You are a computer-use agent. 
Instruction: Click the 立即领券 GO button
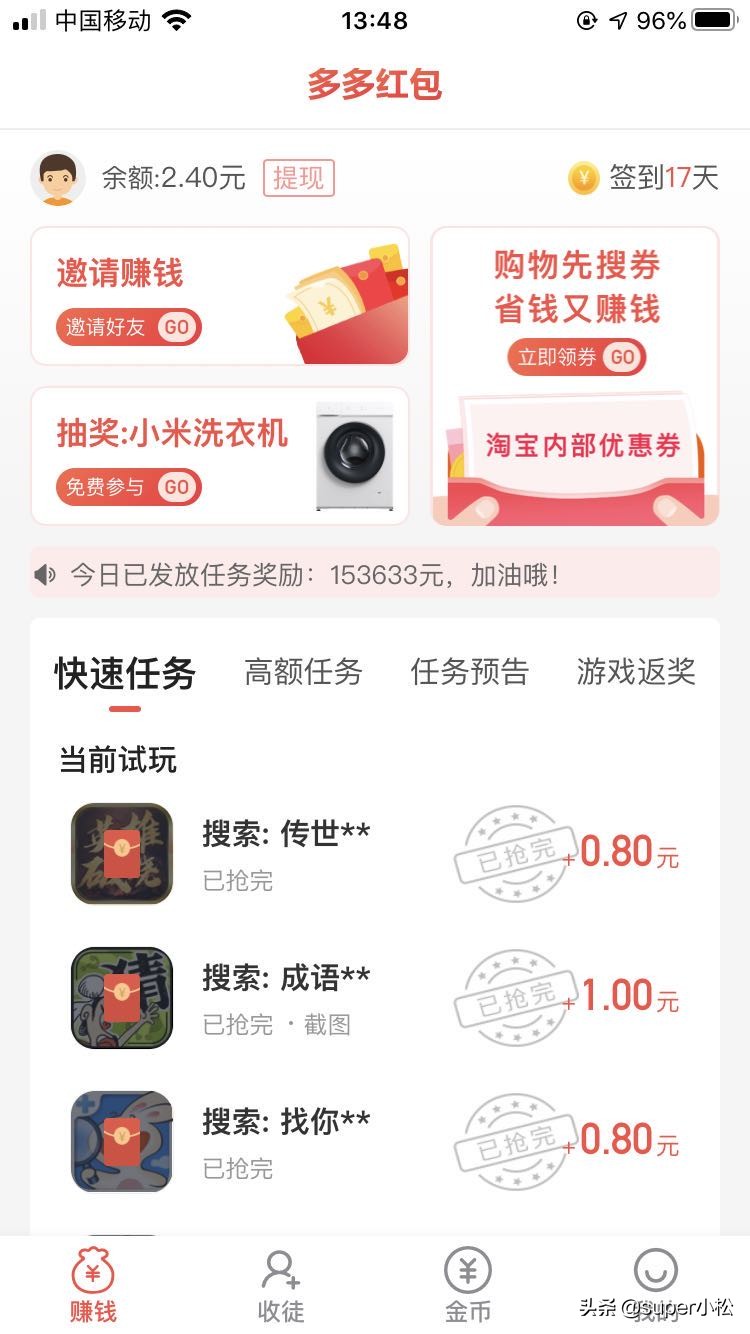coord(576,358)
